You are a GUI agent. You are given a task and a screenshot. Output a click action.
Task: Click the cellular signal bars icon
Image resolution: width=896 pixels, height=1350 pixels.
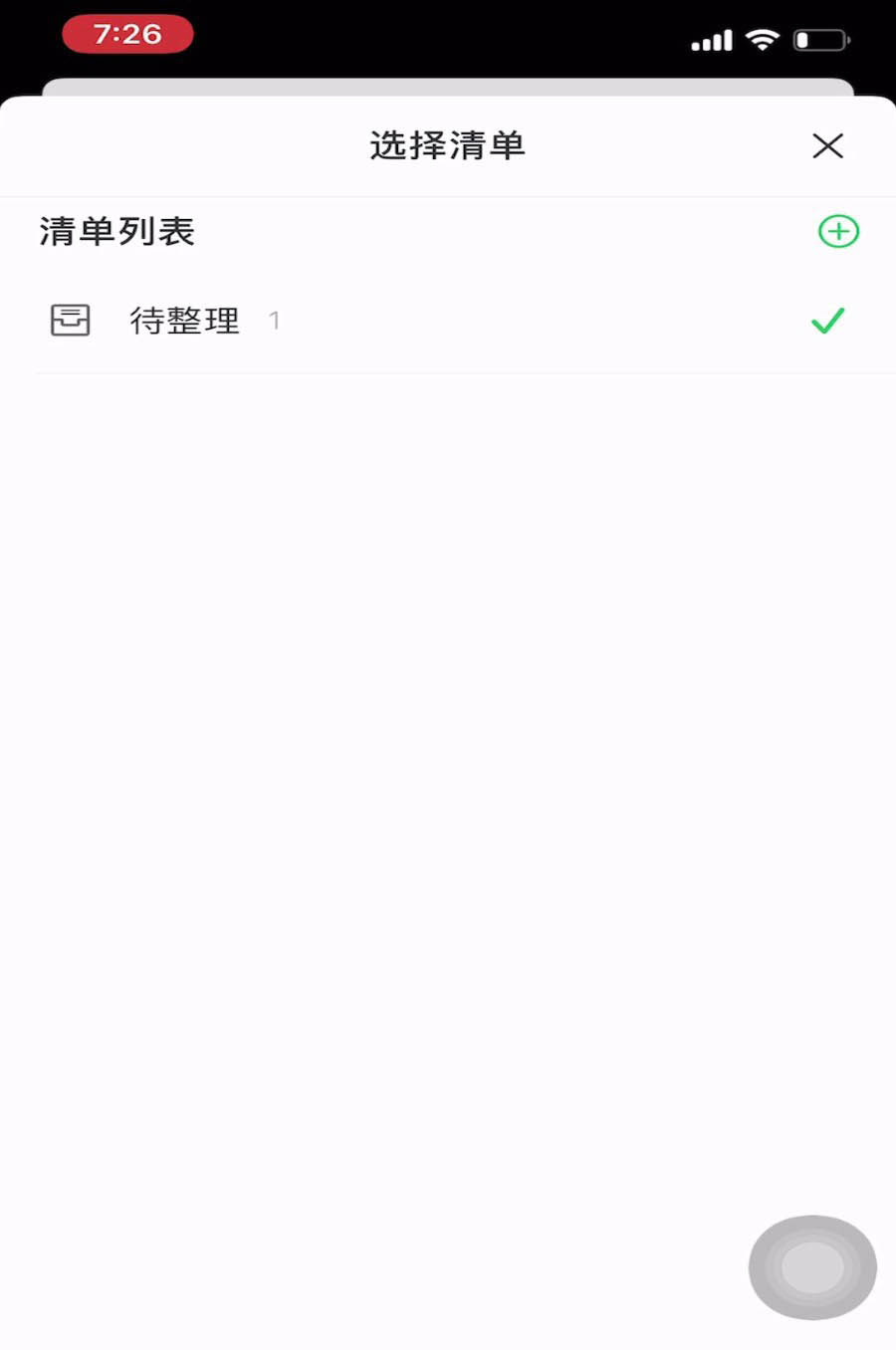[x=711, y=40]
